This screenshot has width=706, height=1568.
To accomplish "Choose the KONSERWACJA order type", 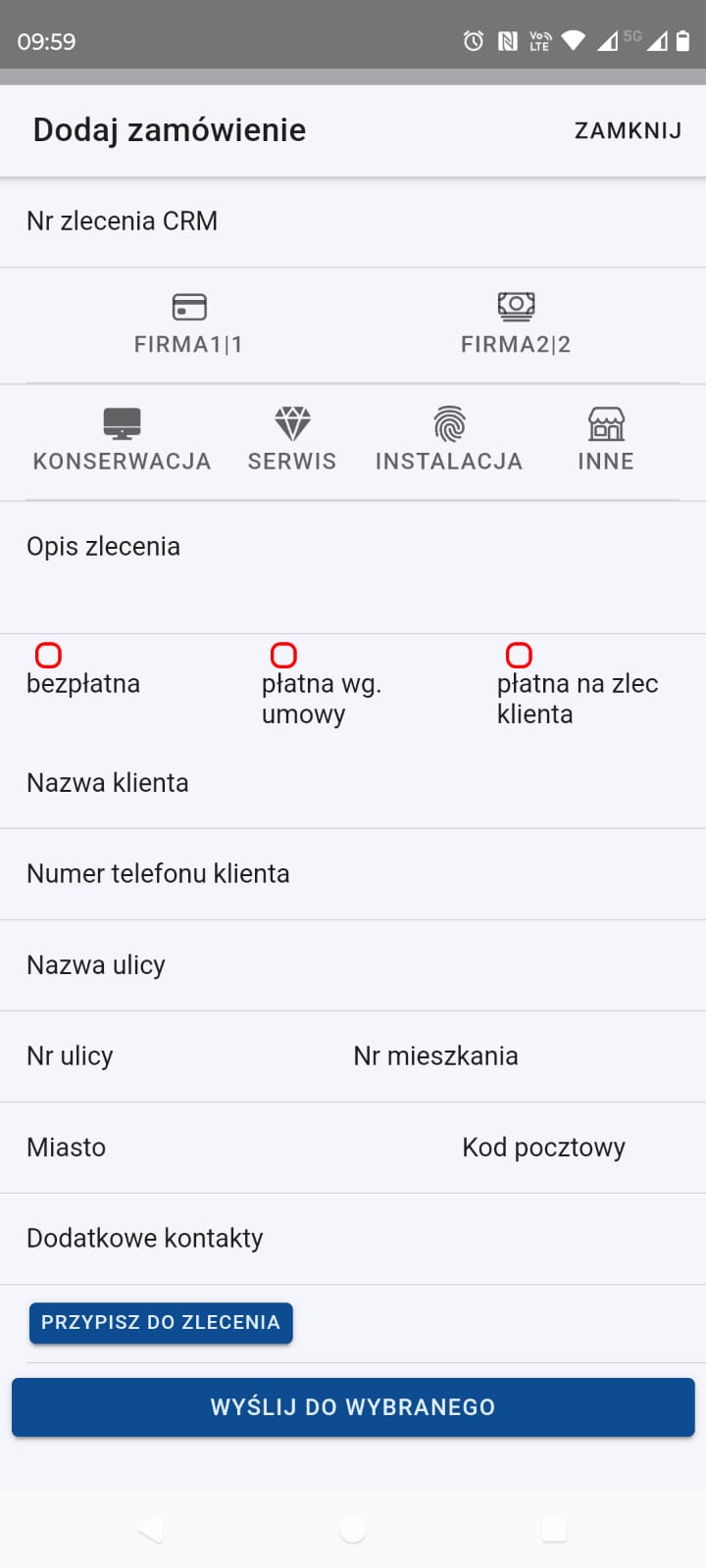I will pos(123,441).
